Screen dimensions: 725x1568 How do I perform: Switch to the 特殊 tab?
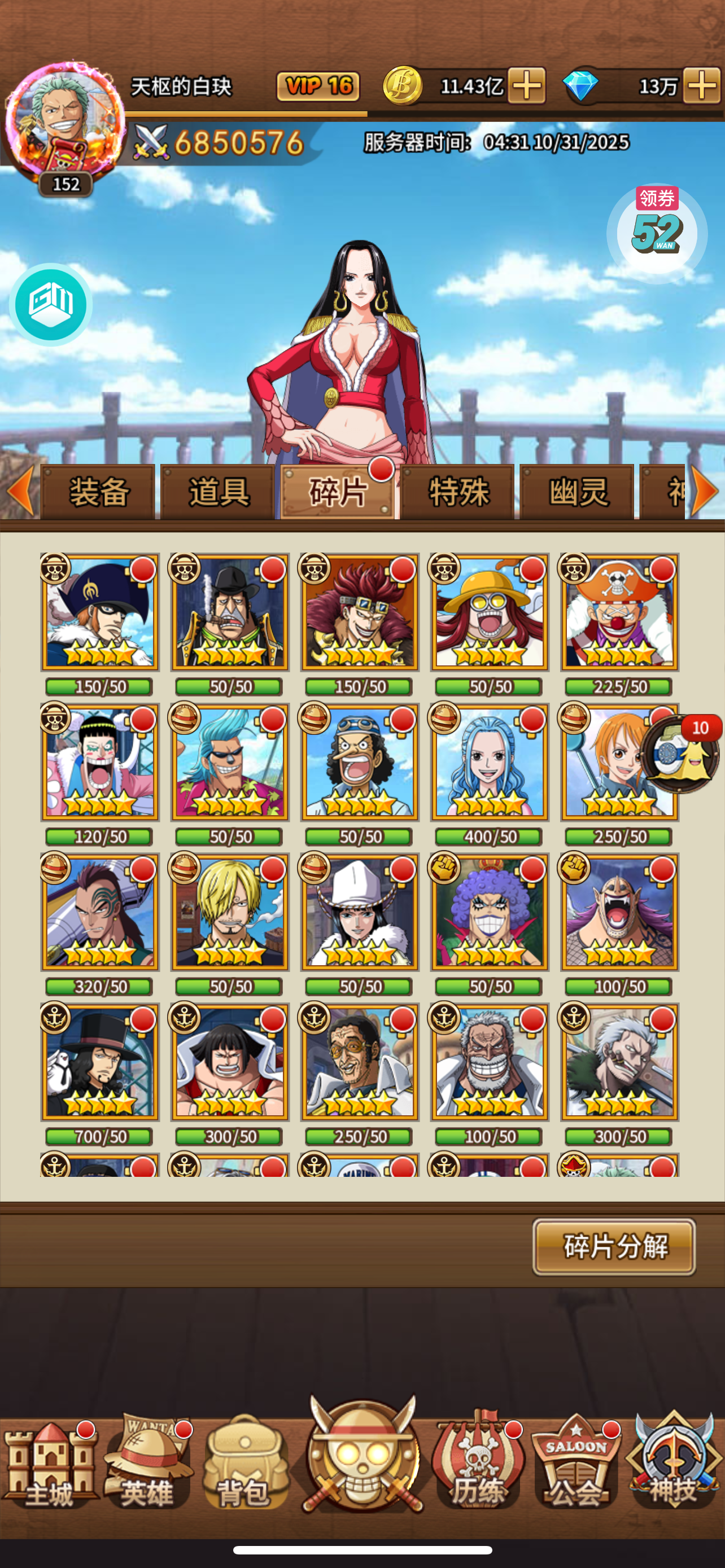click(x=458, y=492)
